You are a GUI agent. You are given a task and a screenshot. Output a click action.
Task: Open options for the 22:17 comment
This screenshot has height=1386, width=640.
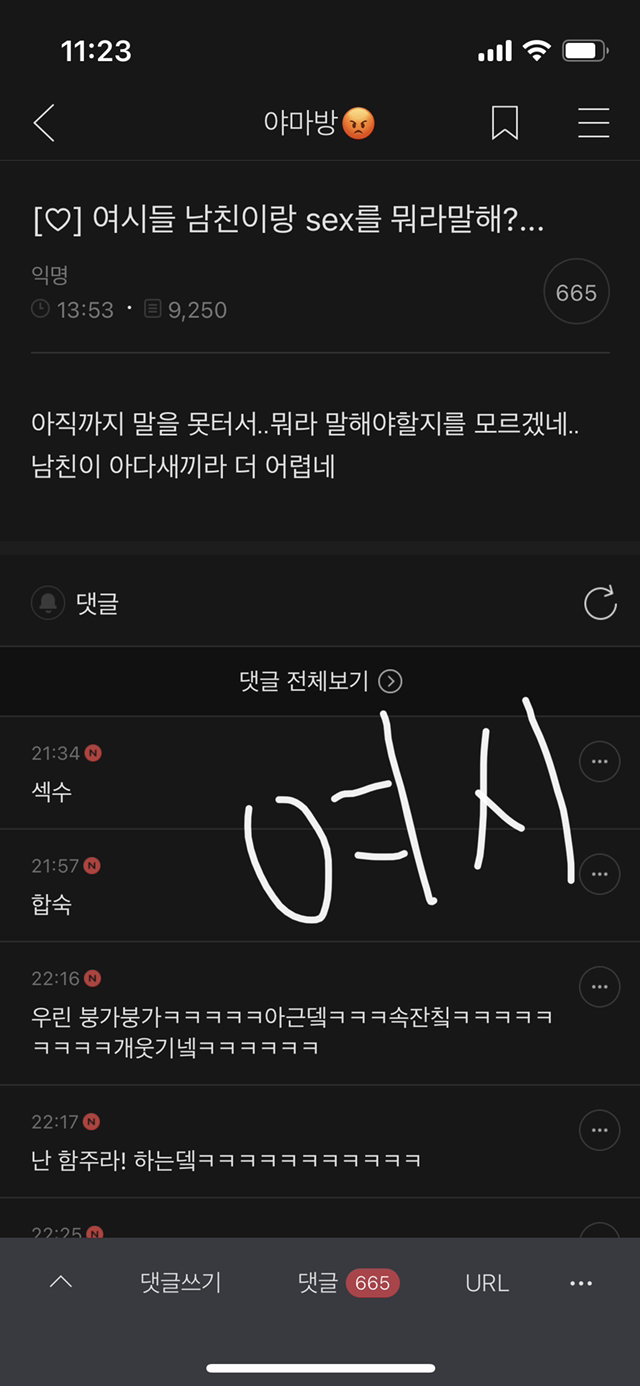point(599,1130)
